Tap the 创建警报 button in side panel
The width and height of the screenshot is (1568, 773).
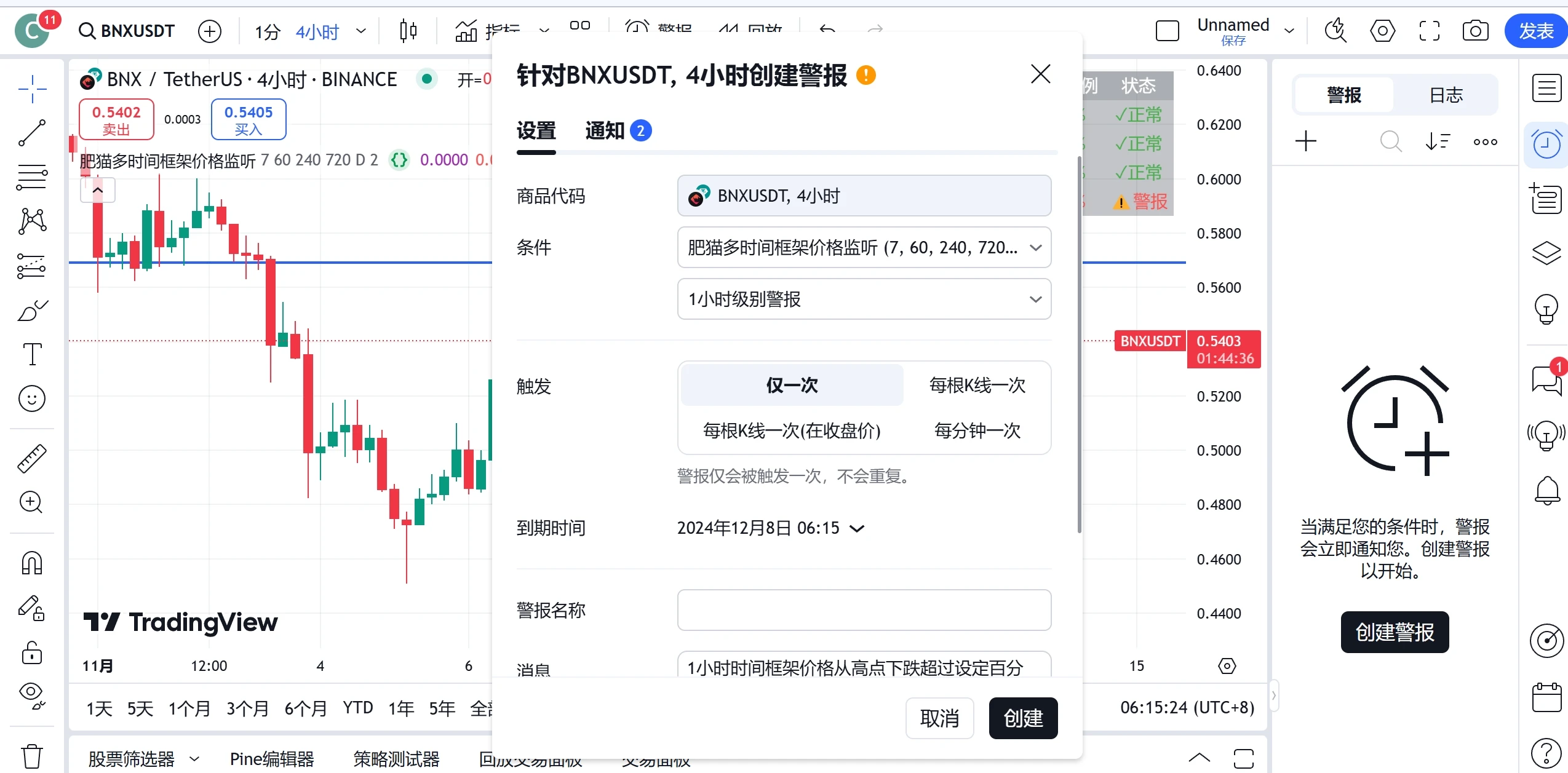[1395, 632]
